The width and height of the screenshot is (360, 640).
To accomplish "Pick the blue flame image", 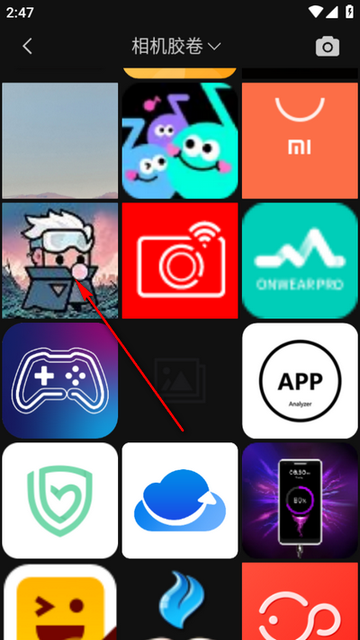I will point(180,601).
